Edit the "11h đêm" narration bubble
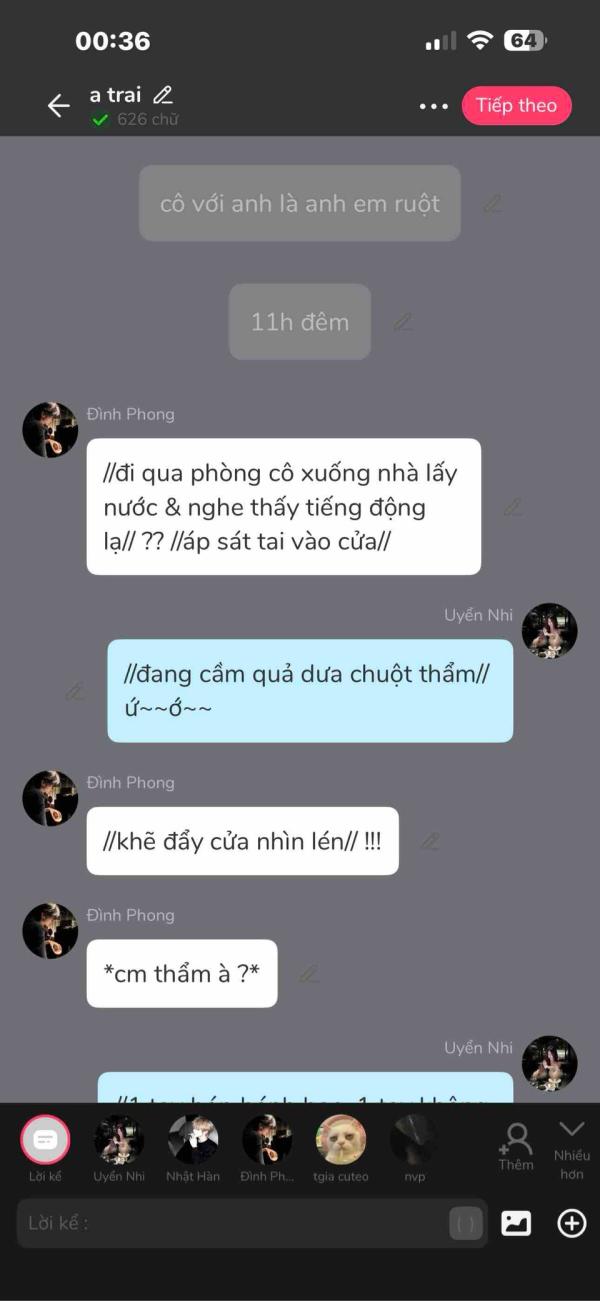Screen dimensions: 600x1301 402,322
